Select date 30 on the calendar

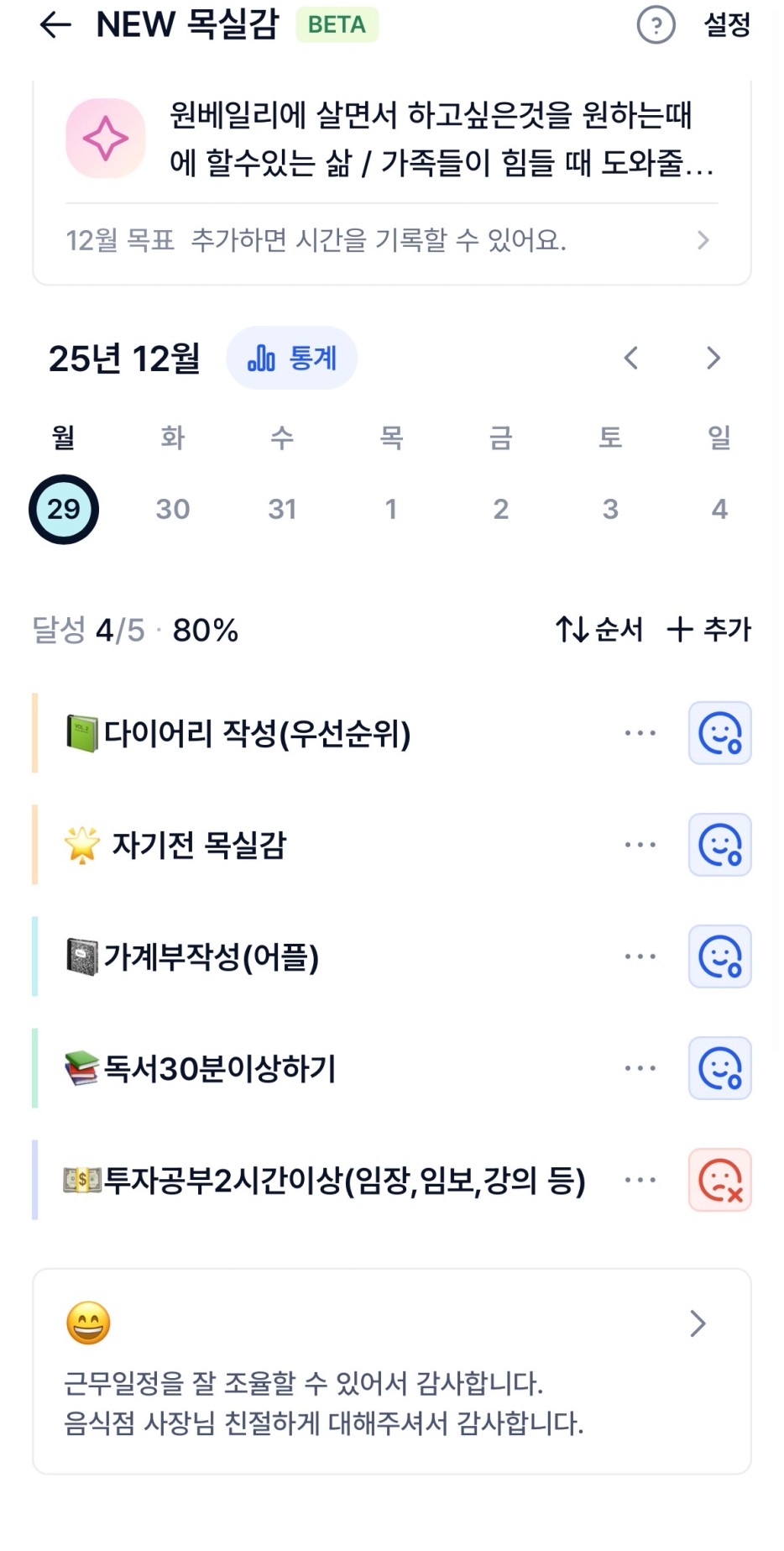[173, 509]
